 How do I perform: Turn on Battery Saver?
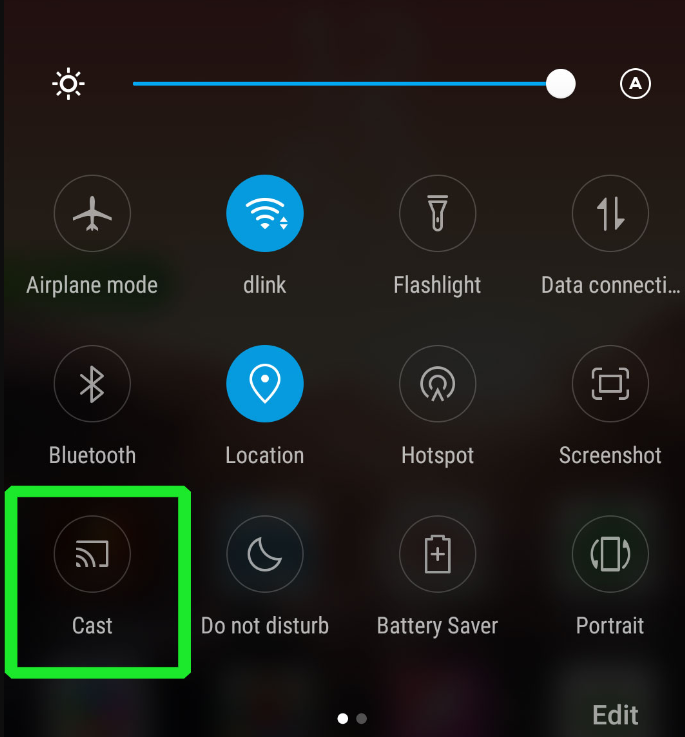(437, 555)
